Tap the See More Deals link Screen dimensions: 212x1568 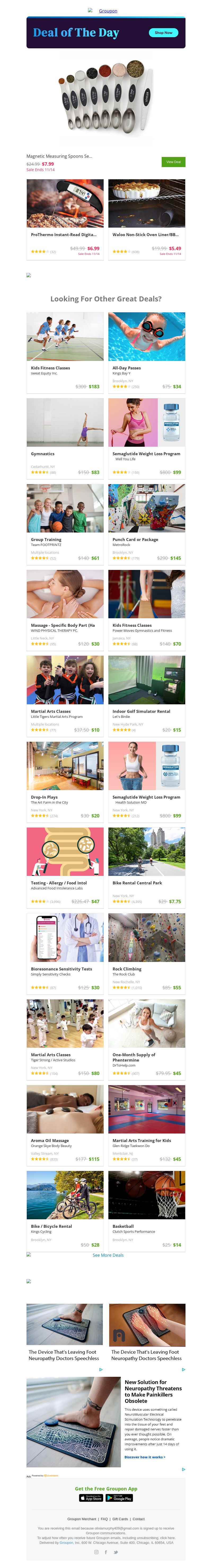point(108,1255)
